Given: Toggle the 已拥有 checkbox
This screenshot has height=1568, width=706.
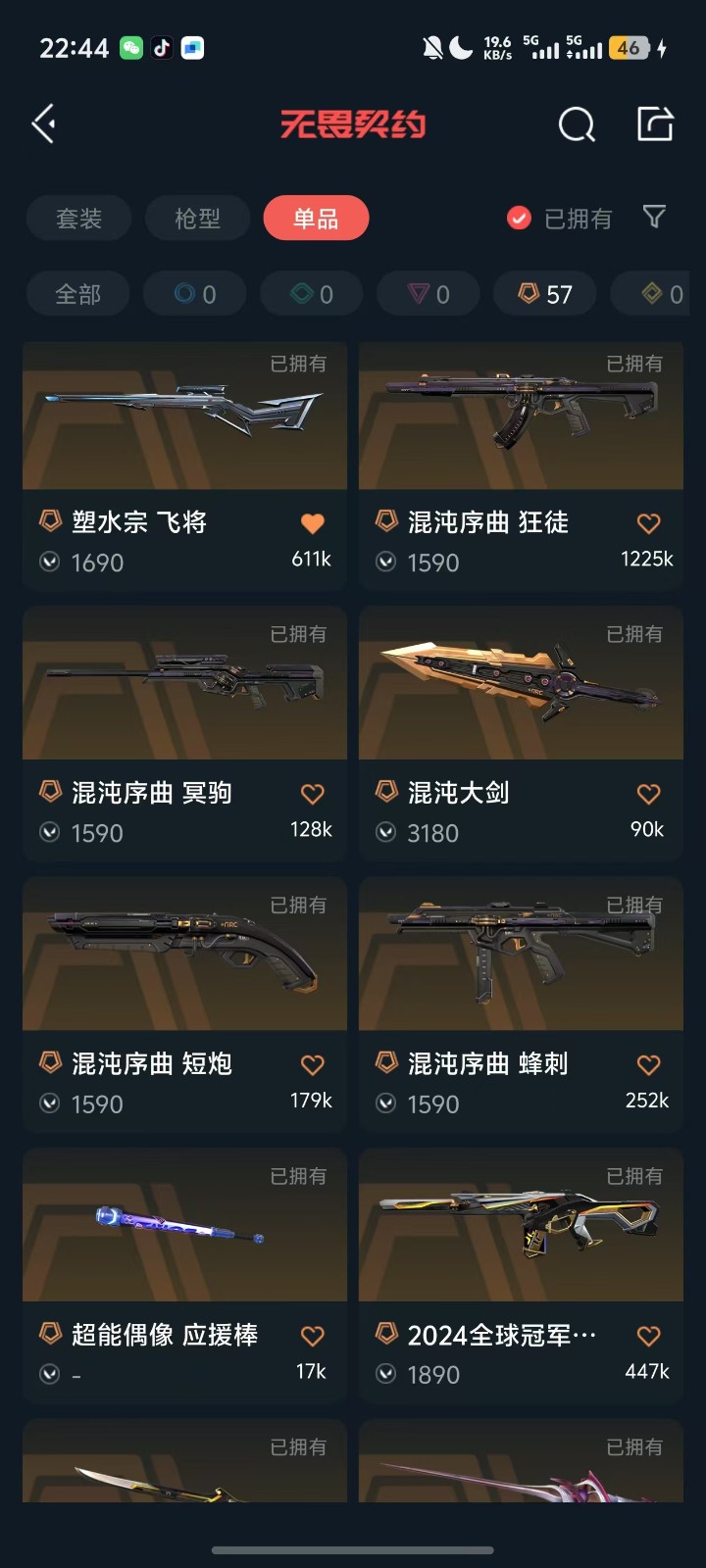Looking at the screenshot, I should [519, 219].
